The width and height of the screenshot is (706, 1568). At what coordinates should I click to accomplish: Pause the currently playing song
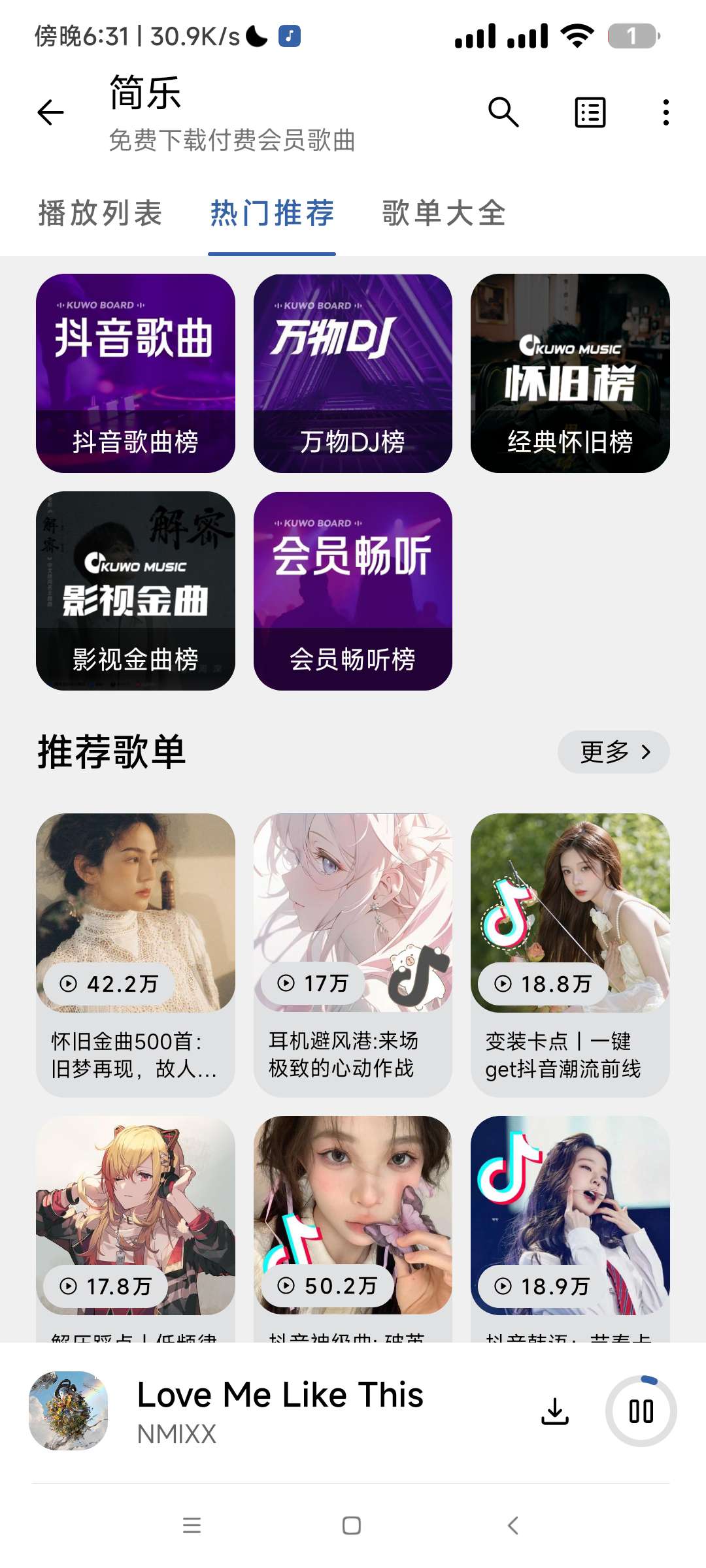(641, 1411)
